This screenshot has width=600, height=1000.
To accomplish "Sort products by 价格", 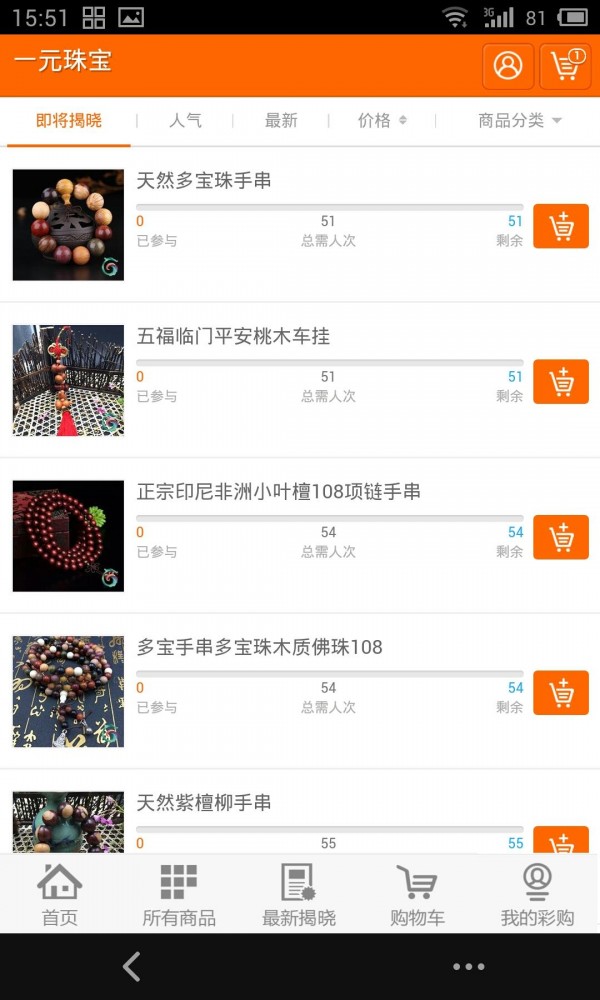I will pyautogui.click(x=382, y=121).
